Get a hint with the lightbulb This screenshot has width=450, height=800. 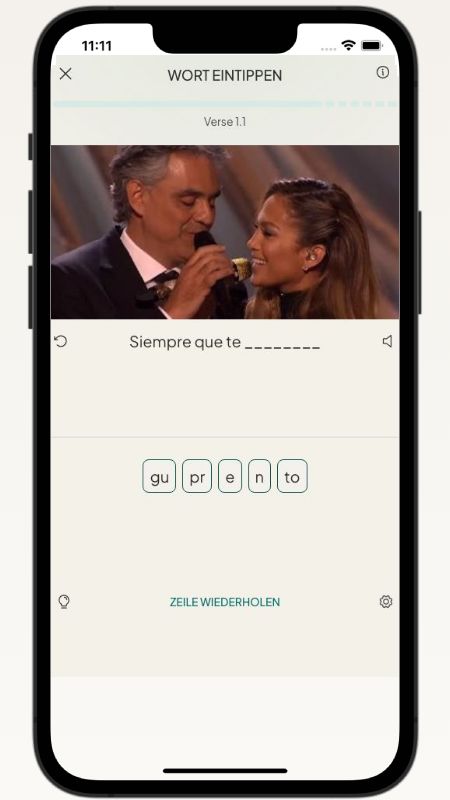(x=64, y=602)
